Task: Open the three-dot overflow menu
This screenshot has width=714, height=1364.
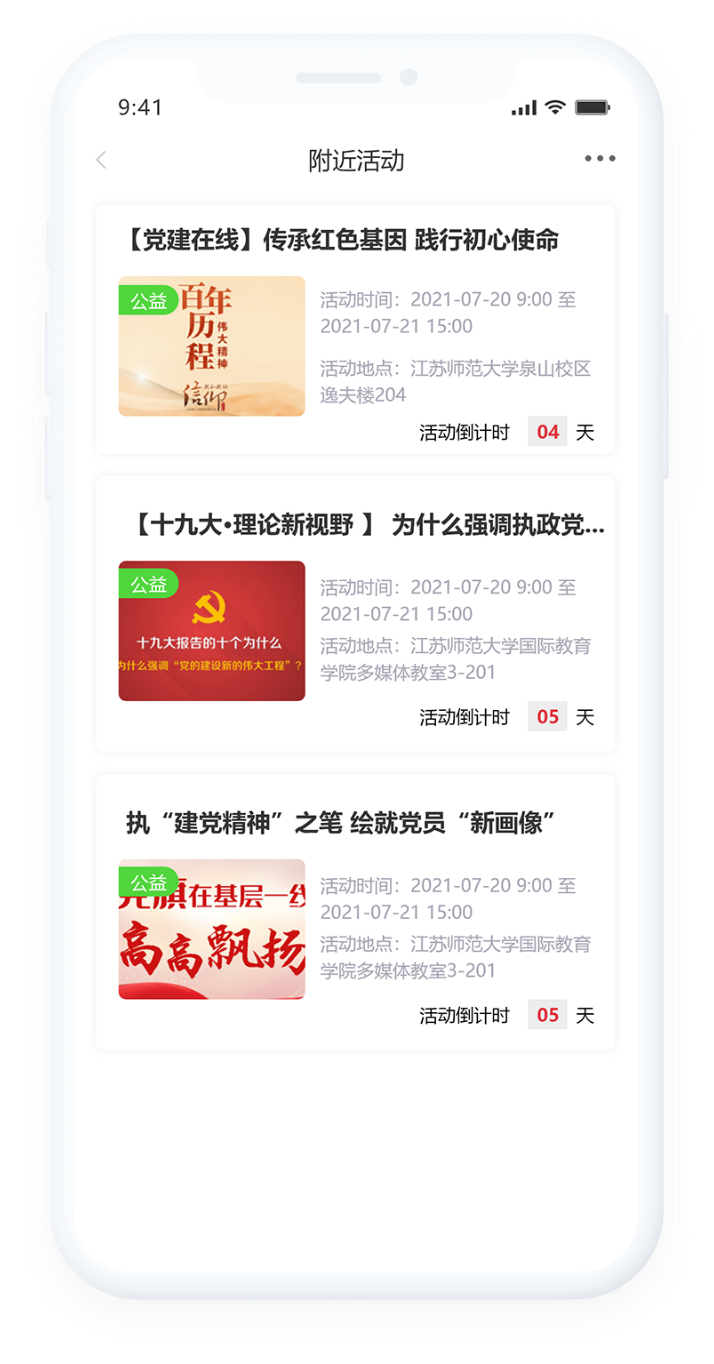Action: [600, 158]
